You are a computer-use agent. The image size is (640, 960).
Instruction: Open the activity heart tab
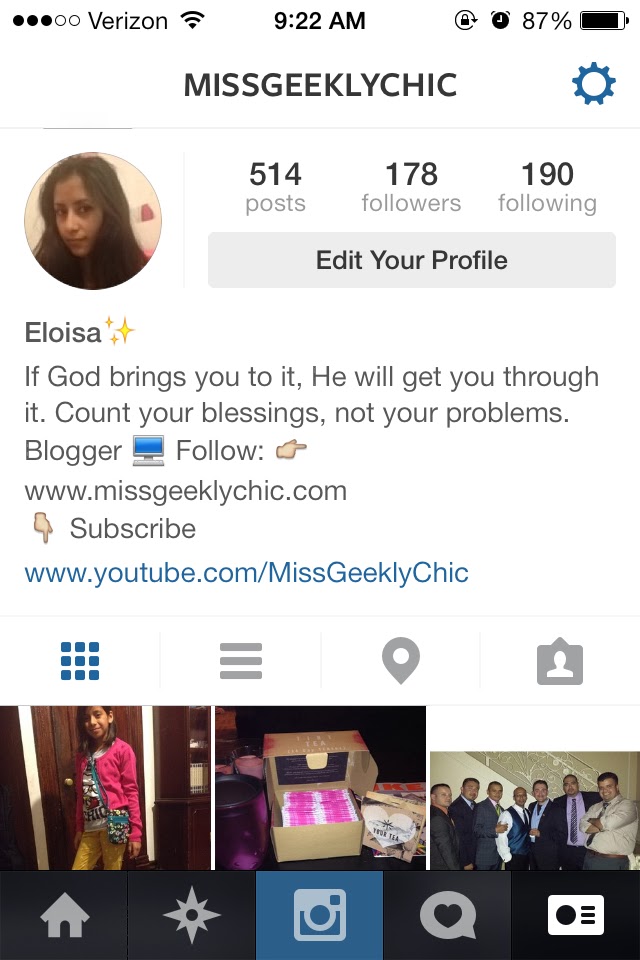pos(448,916)
